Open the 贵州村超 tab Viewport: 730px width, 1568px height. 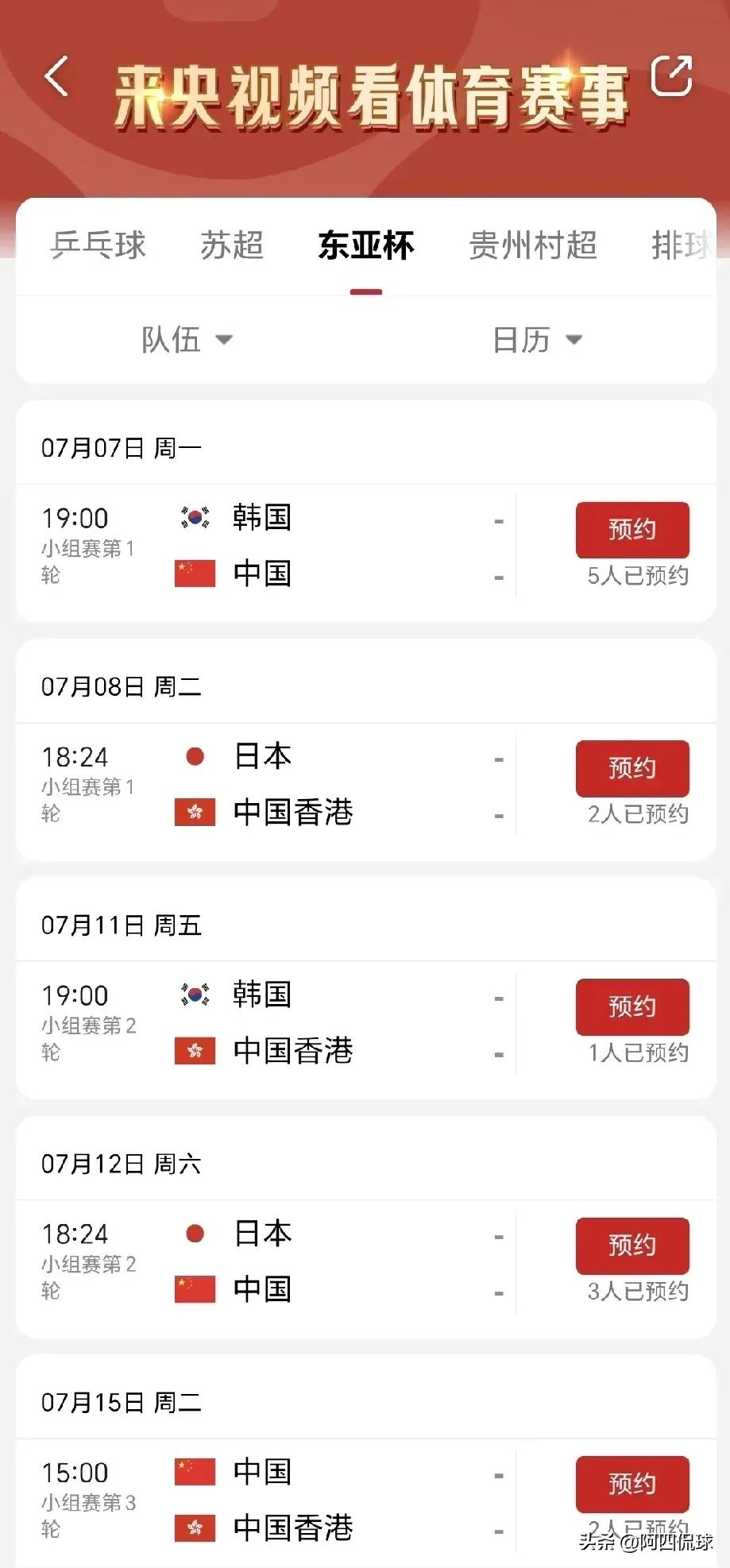click(533, 245)
